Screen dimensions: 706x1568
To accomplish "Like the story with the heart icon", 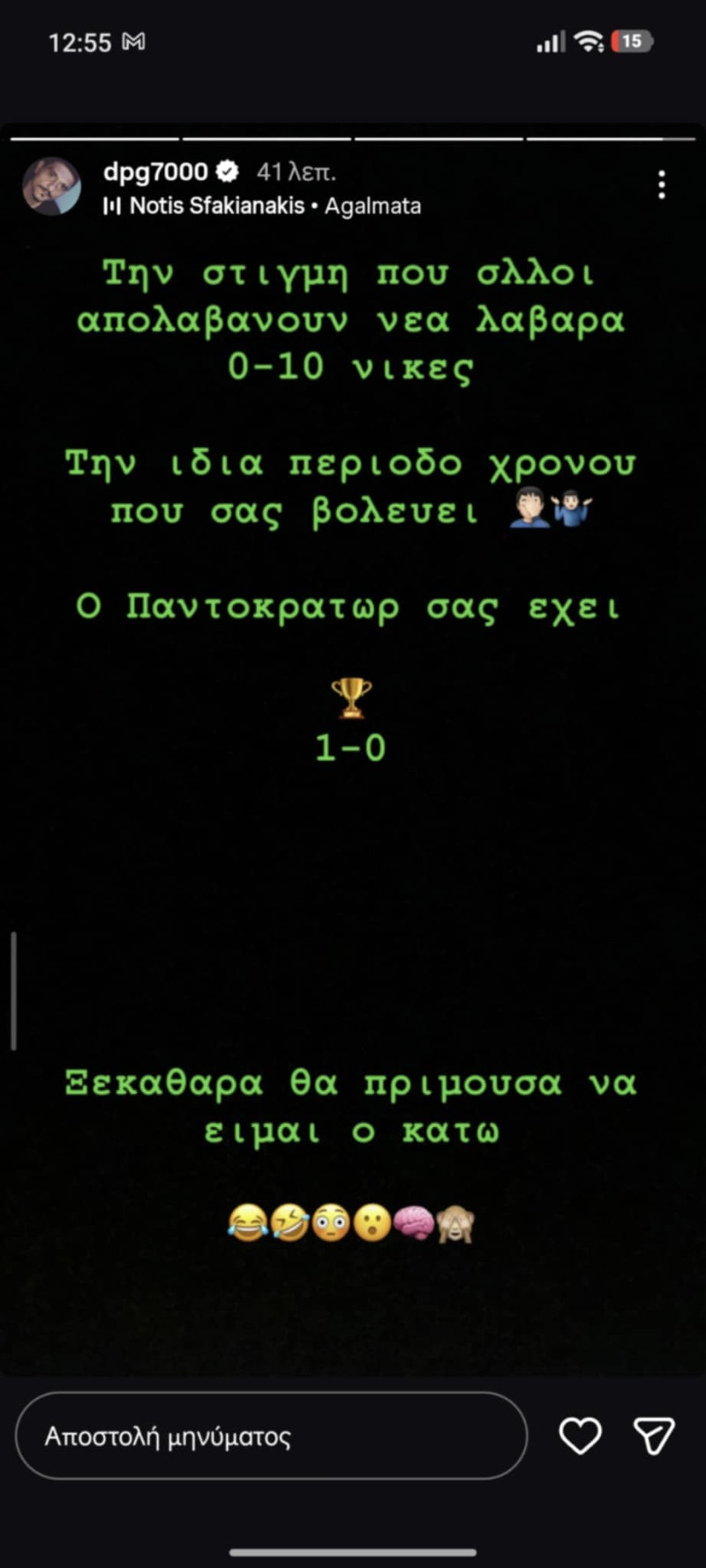I will click(580, 1436).
